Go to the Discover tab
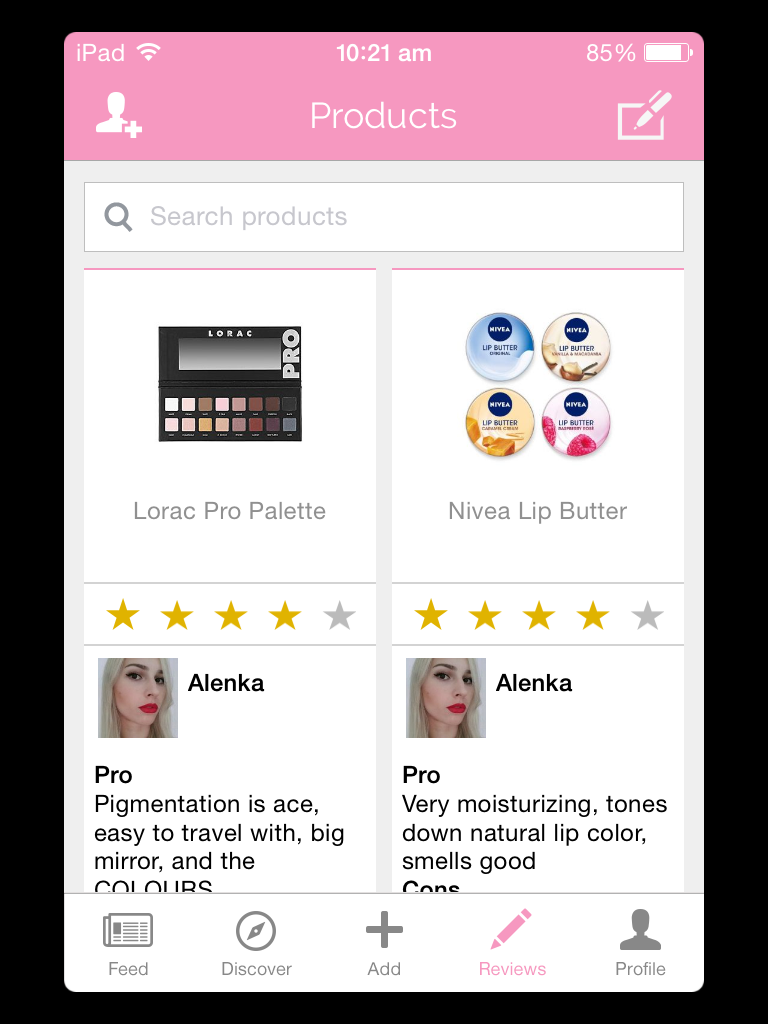Viewport: 768px width, 1024px height. click(x=256, y=944)
